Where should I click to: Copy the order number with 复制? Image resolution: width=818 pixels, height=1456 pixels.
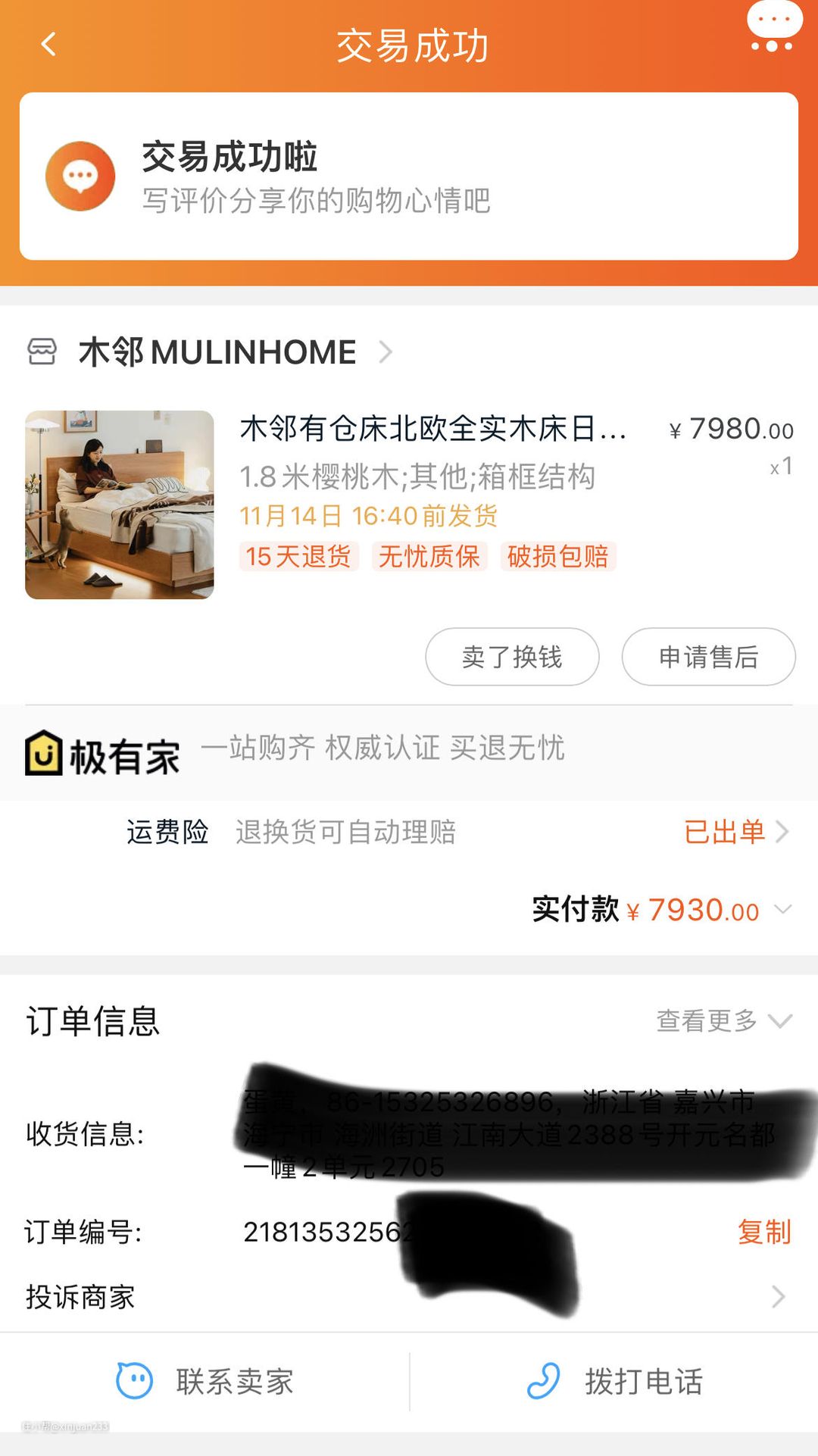coord(763,1232)
